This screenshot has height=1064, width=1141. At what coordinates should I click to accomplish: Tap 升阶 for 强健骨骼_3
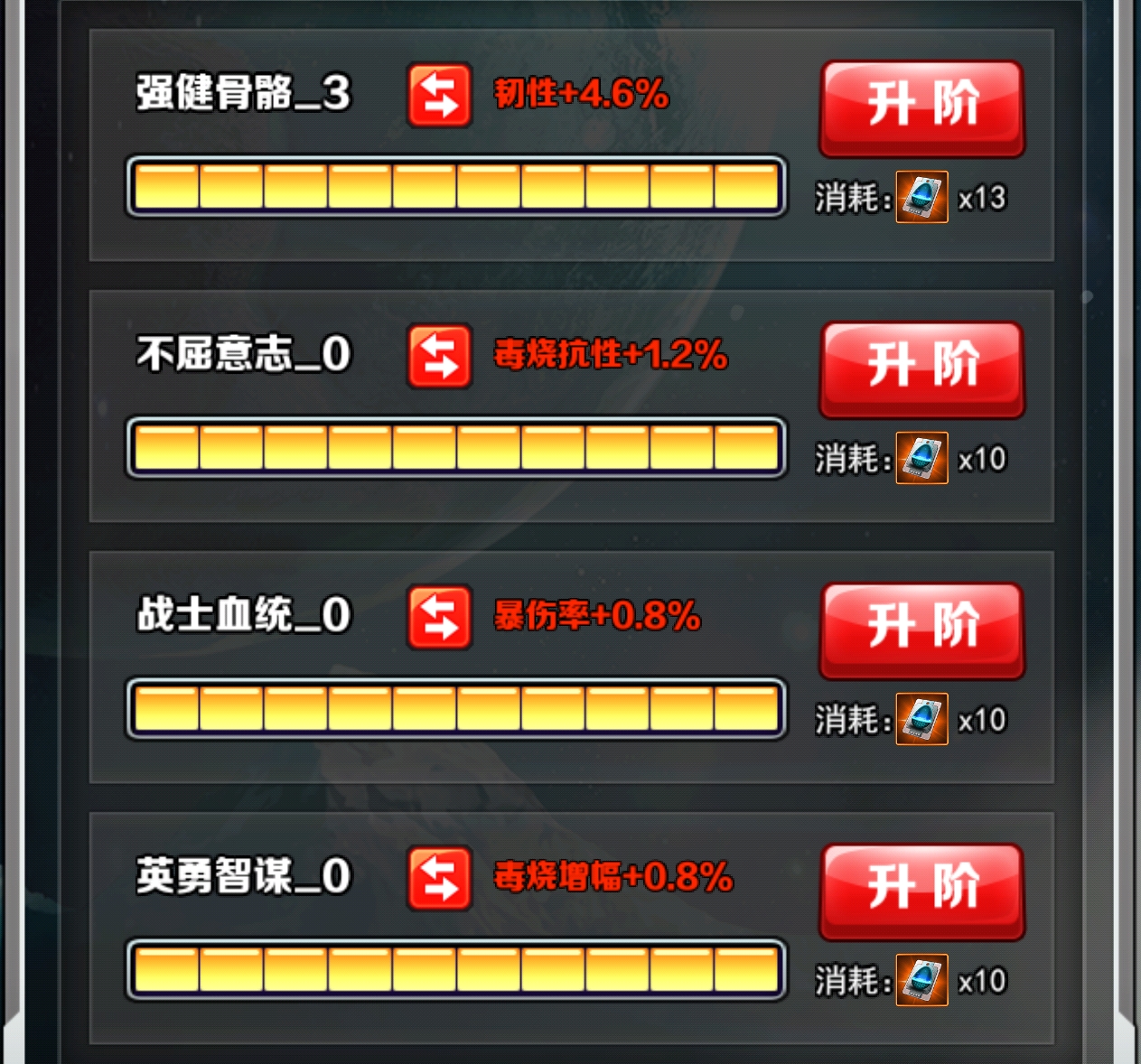coord(921,107)
